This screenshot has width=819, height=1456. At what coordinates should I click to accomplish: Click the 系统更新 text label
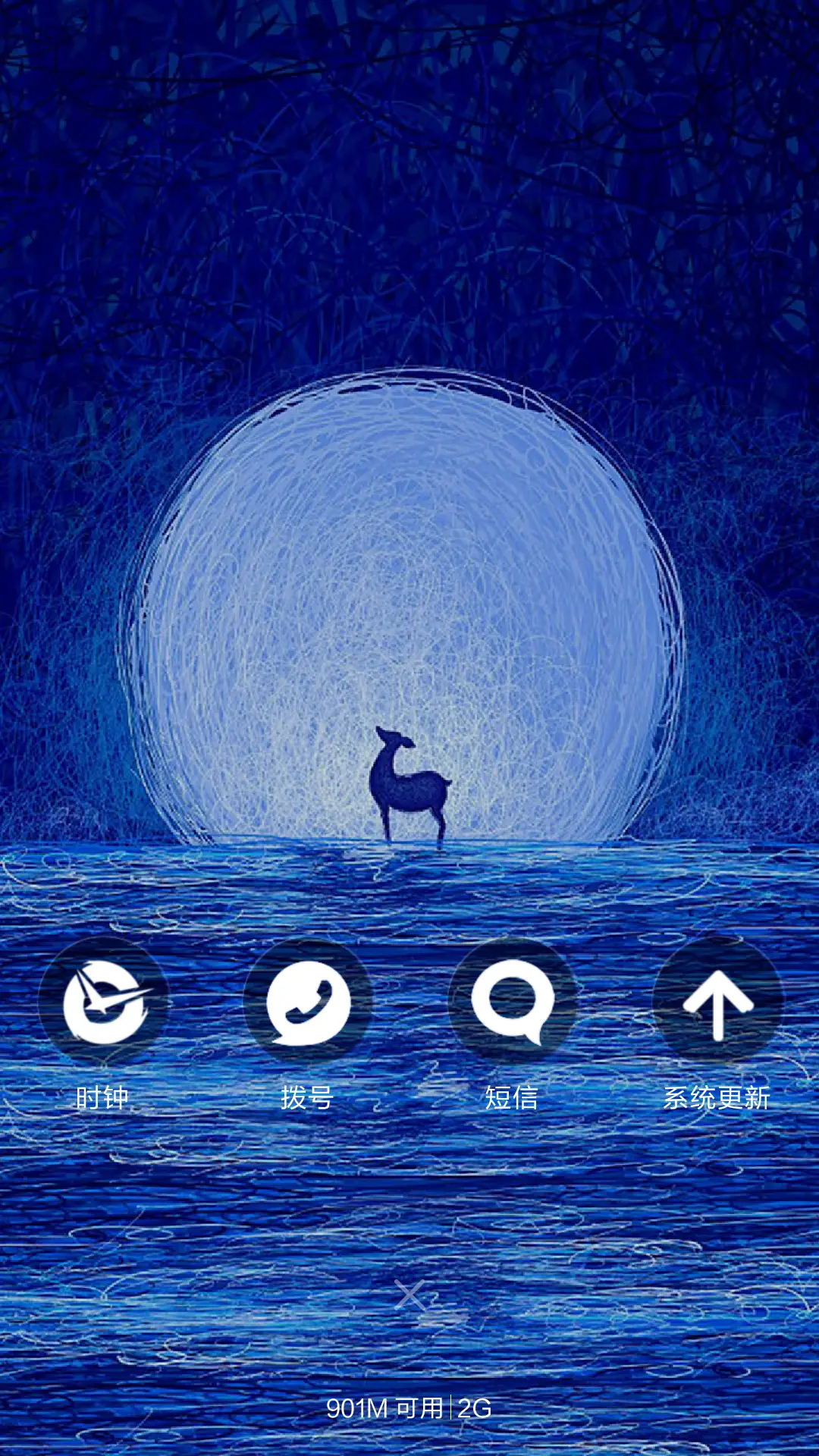click(x=717, y=1097)
